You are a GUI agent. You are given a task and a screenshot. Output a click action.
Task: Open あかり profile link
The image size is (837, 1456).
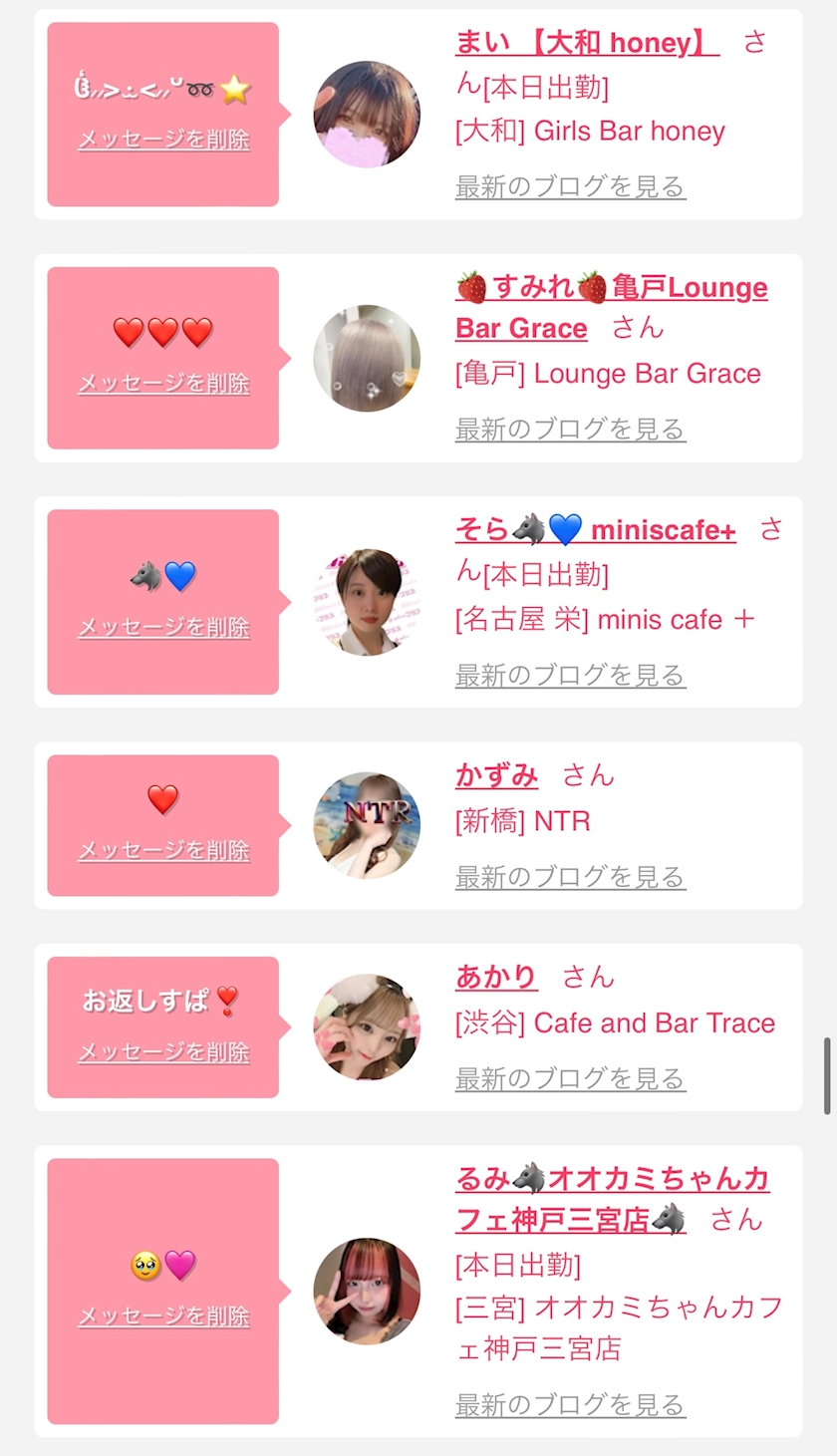(x=496, y=978)
